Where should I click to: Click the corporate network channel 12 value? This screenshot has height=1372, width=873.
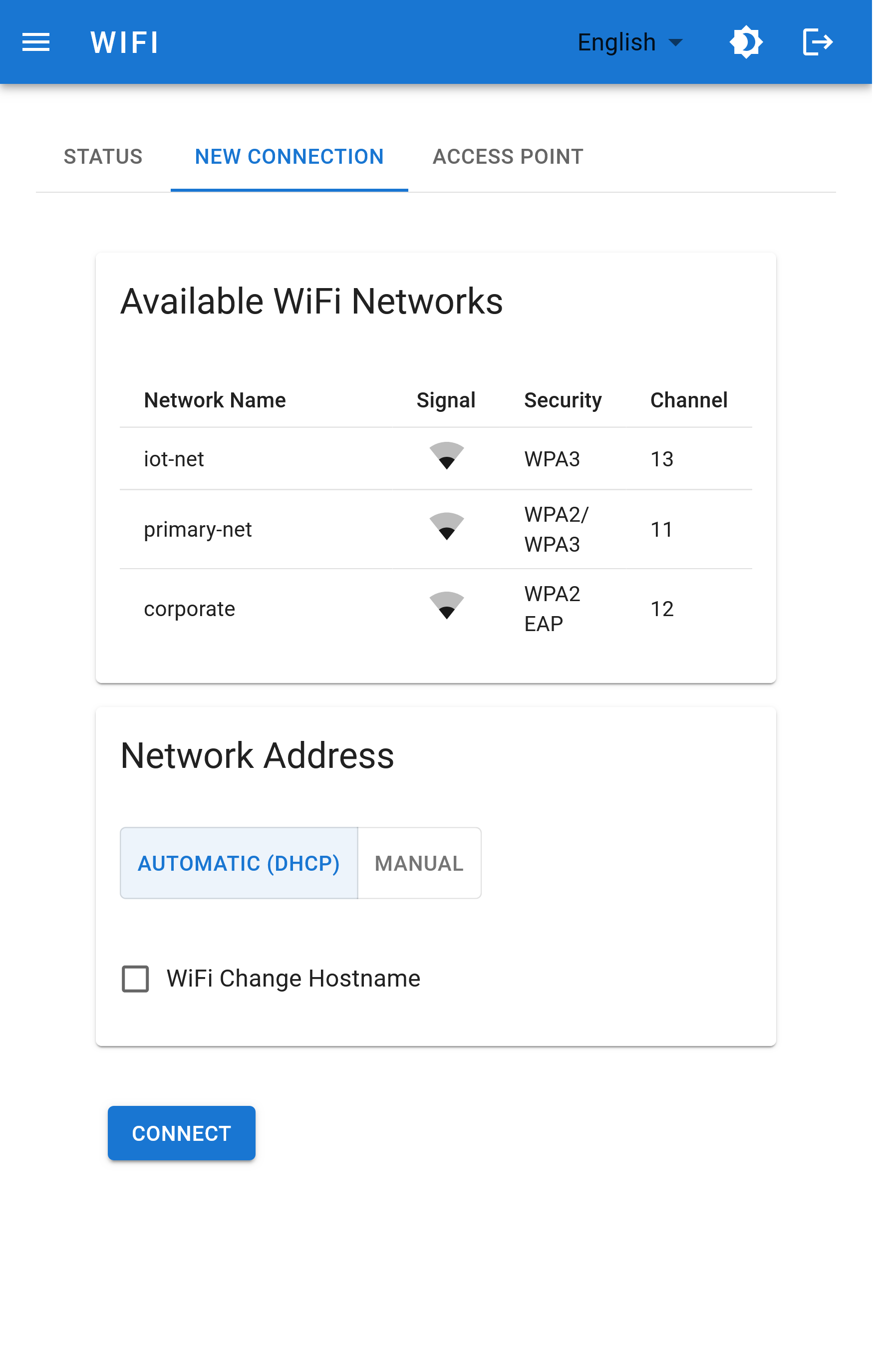[662, 608]
